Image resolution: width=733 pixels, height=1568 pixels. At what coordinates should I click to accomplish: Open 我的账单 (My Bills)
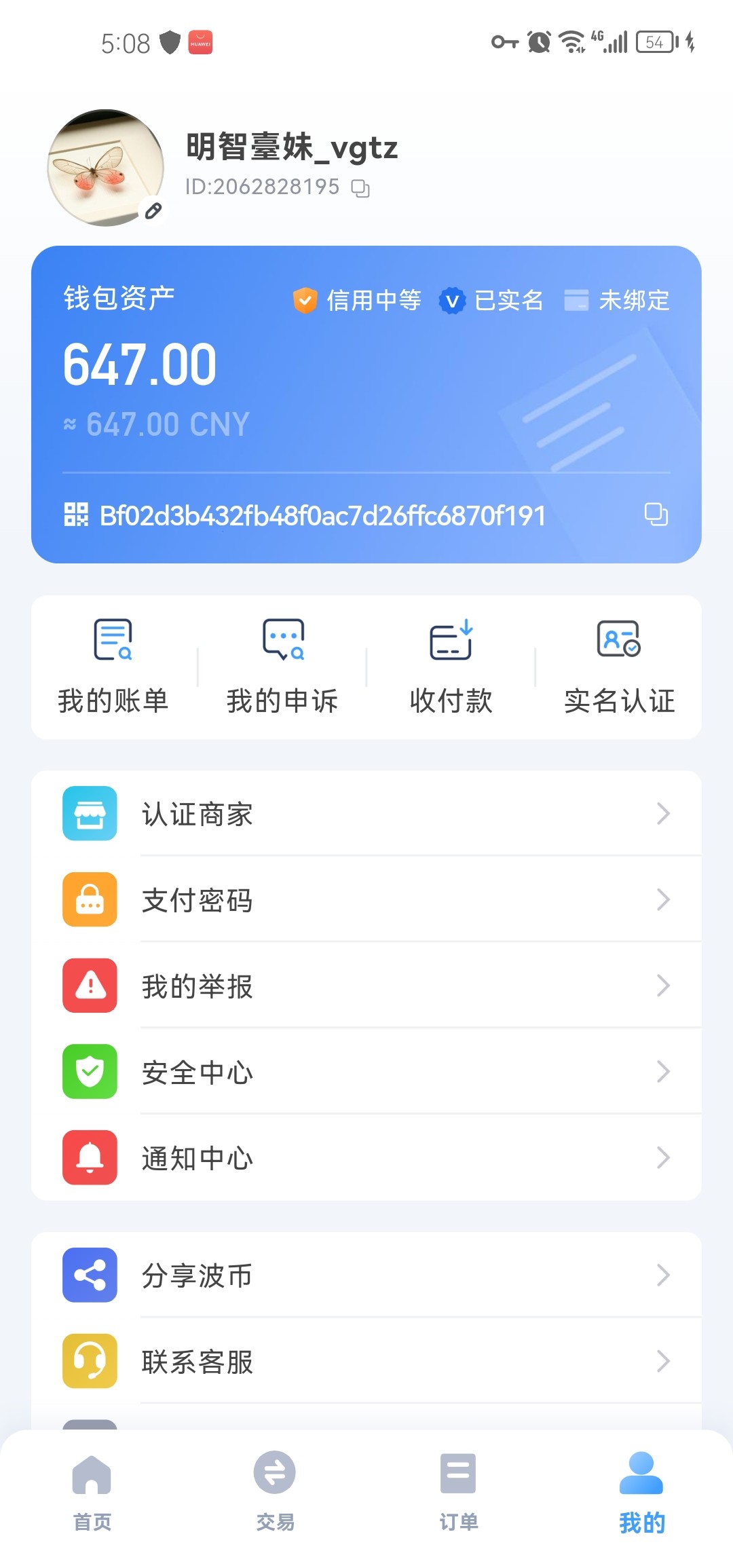click(x=113, y=667)
